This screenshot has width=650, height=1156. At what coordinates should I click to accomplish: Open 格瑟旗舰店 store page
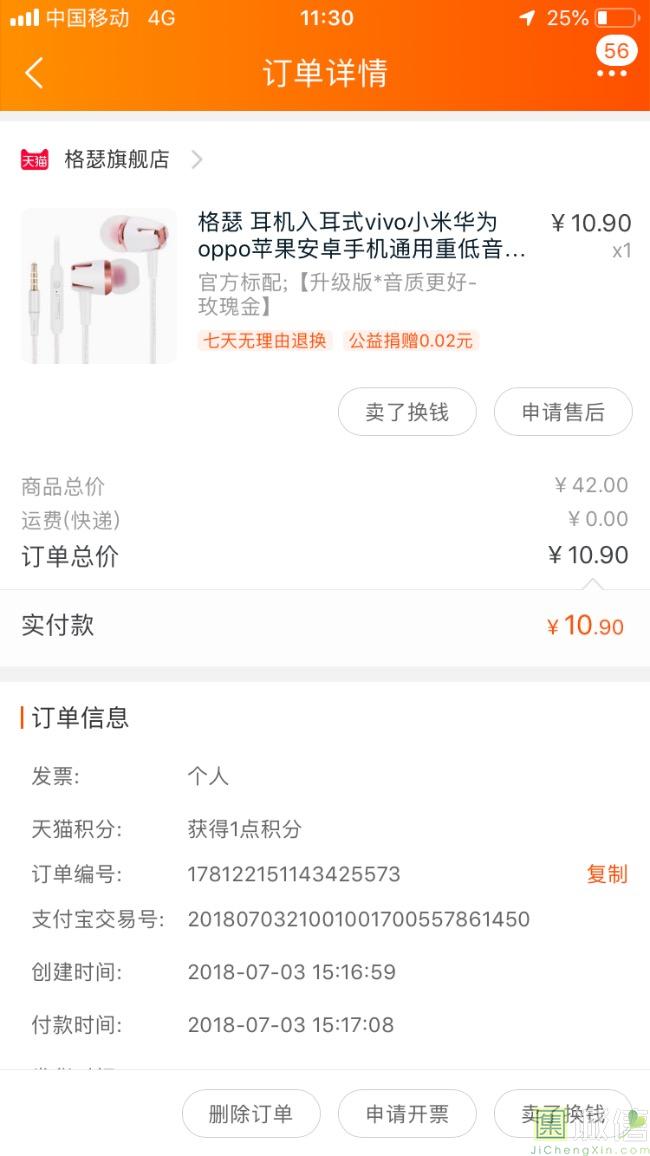[x=117, y=159]
